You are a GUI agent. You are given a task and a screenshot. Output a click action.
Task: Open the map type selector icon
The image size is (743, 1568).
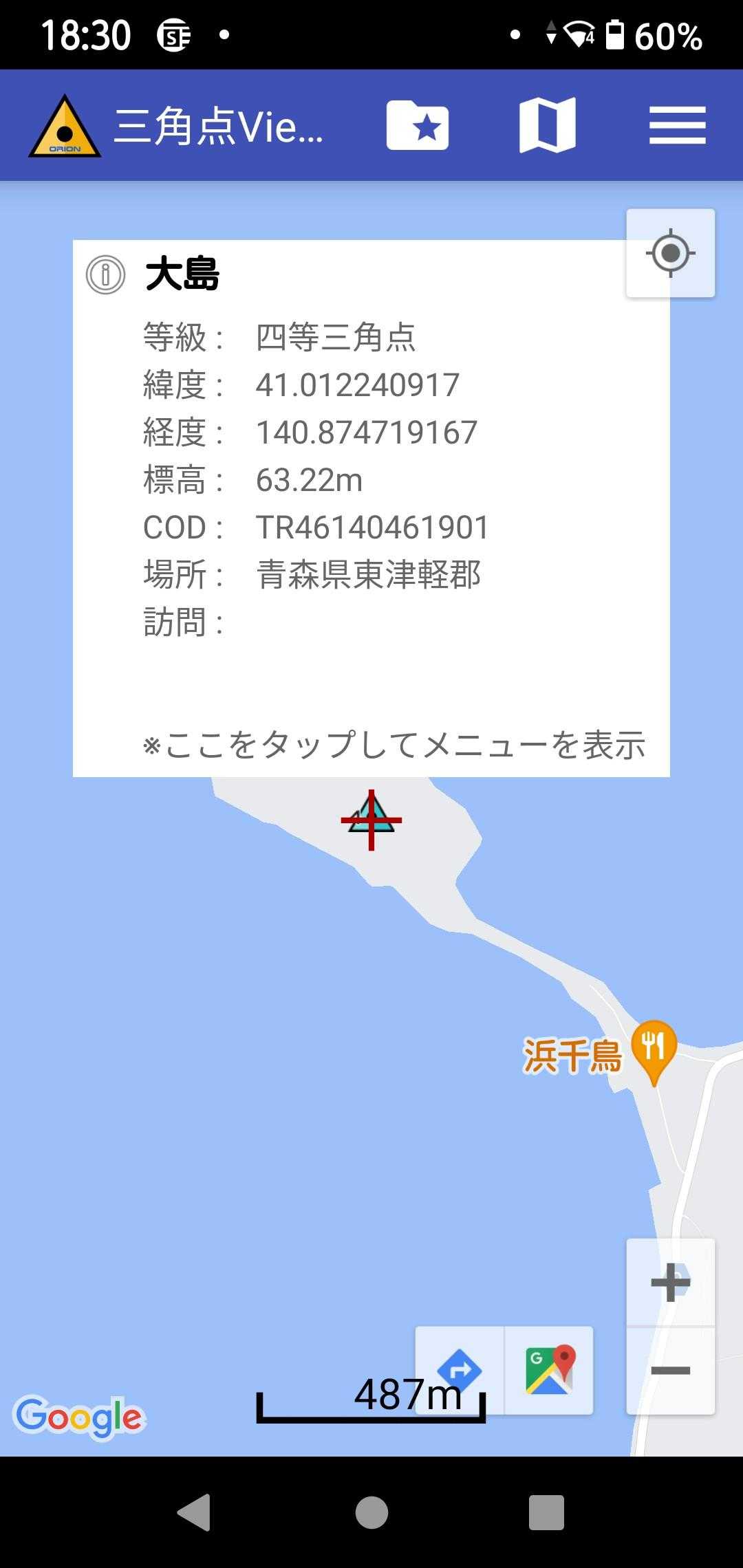click(547, 125)
